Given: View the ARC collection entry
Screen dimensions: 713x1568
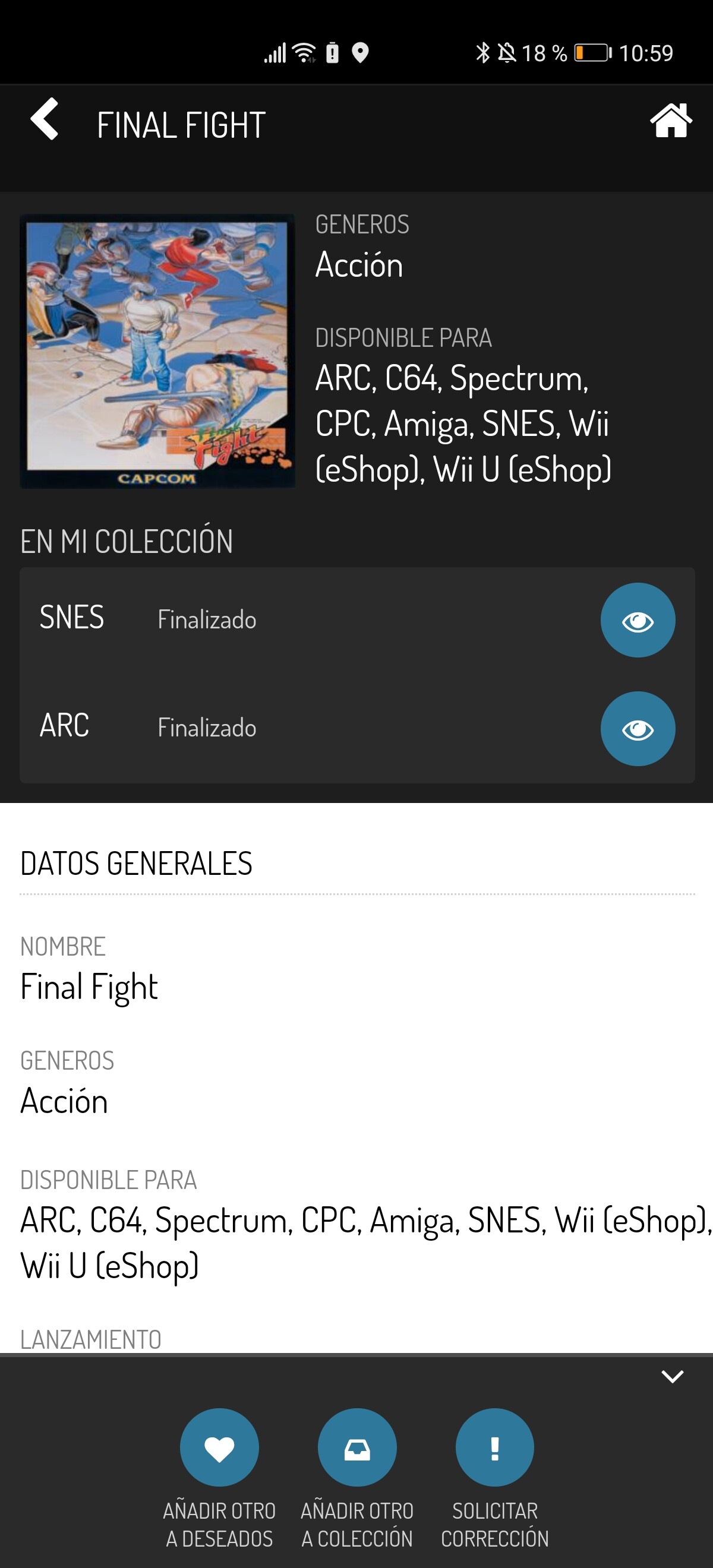Looking at the screenshot, I should click(637, 729).
